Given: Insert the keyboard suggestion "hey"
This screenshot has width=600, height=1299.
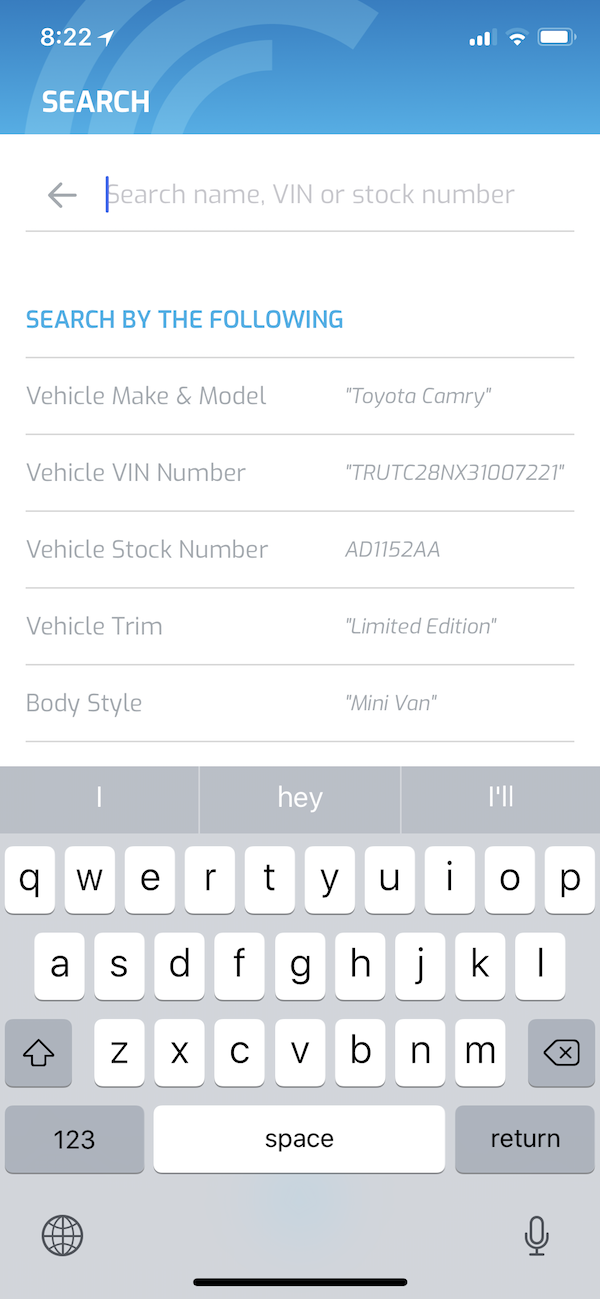Looking at the screenshot, I should point(300,798).
